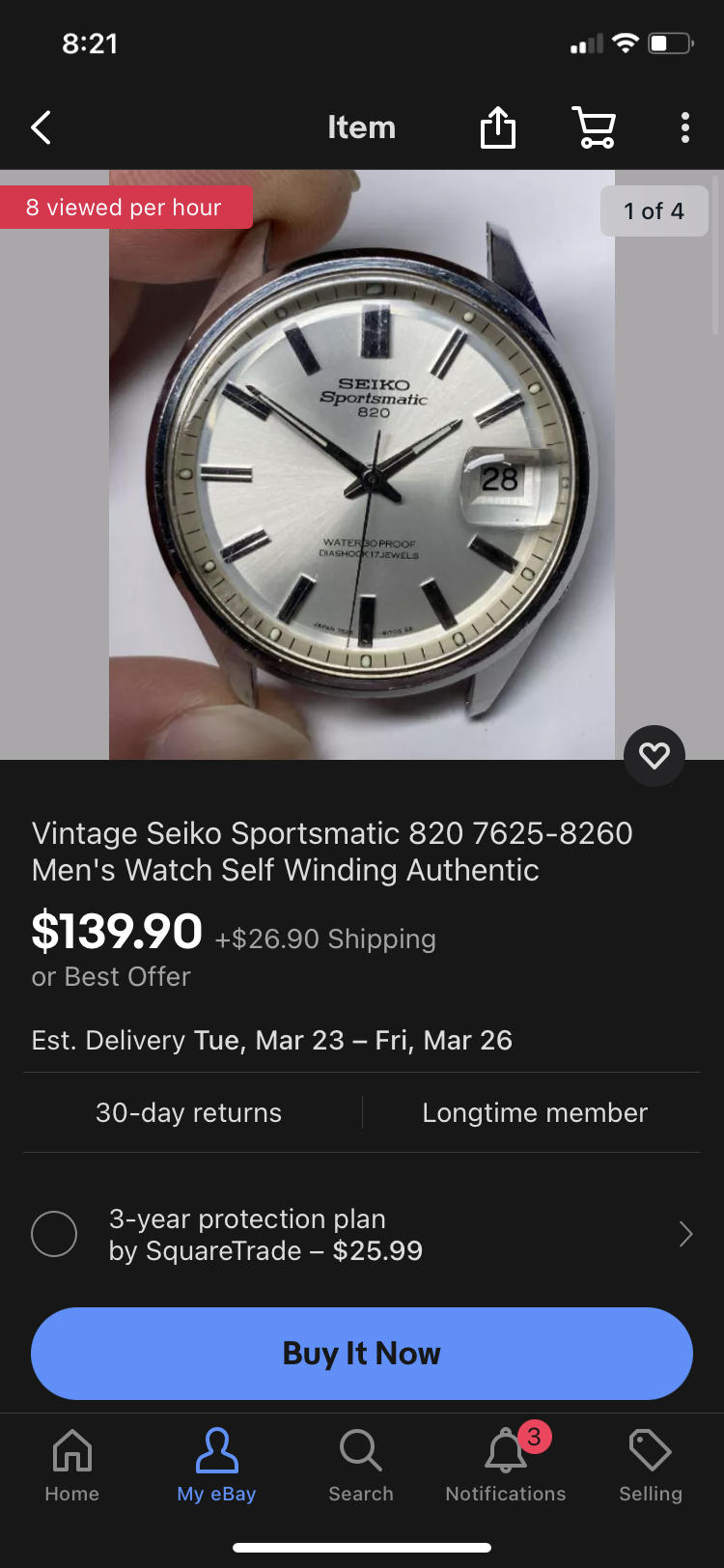Open the Seiko Sportsmatic product photo

362,463
